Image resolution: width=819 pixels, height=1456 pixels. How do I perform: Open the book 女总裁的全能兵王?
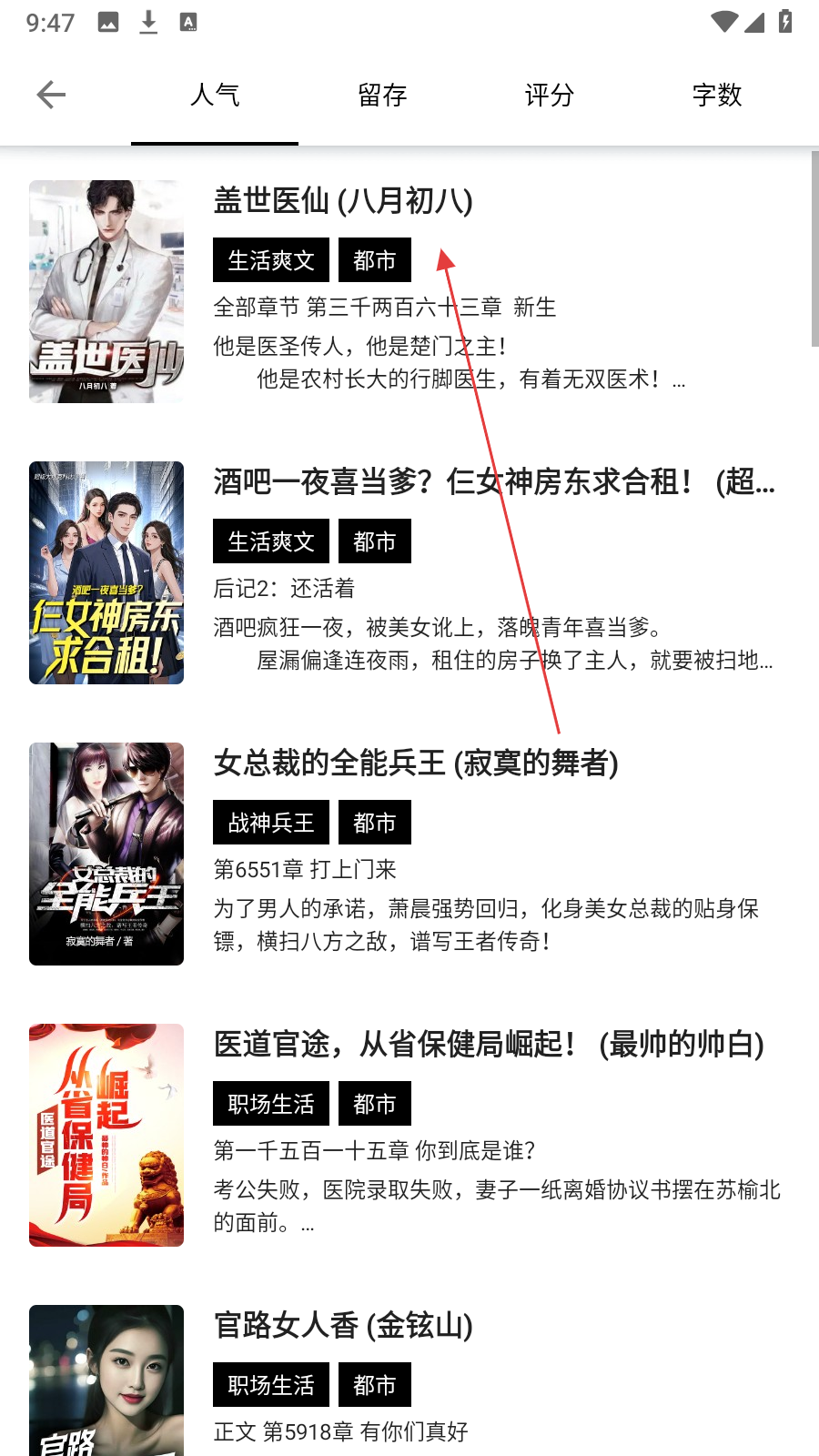tap(416, 763)
